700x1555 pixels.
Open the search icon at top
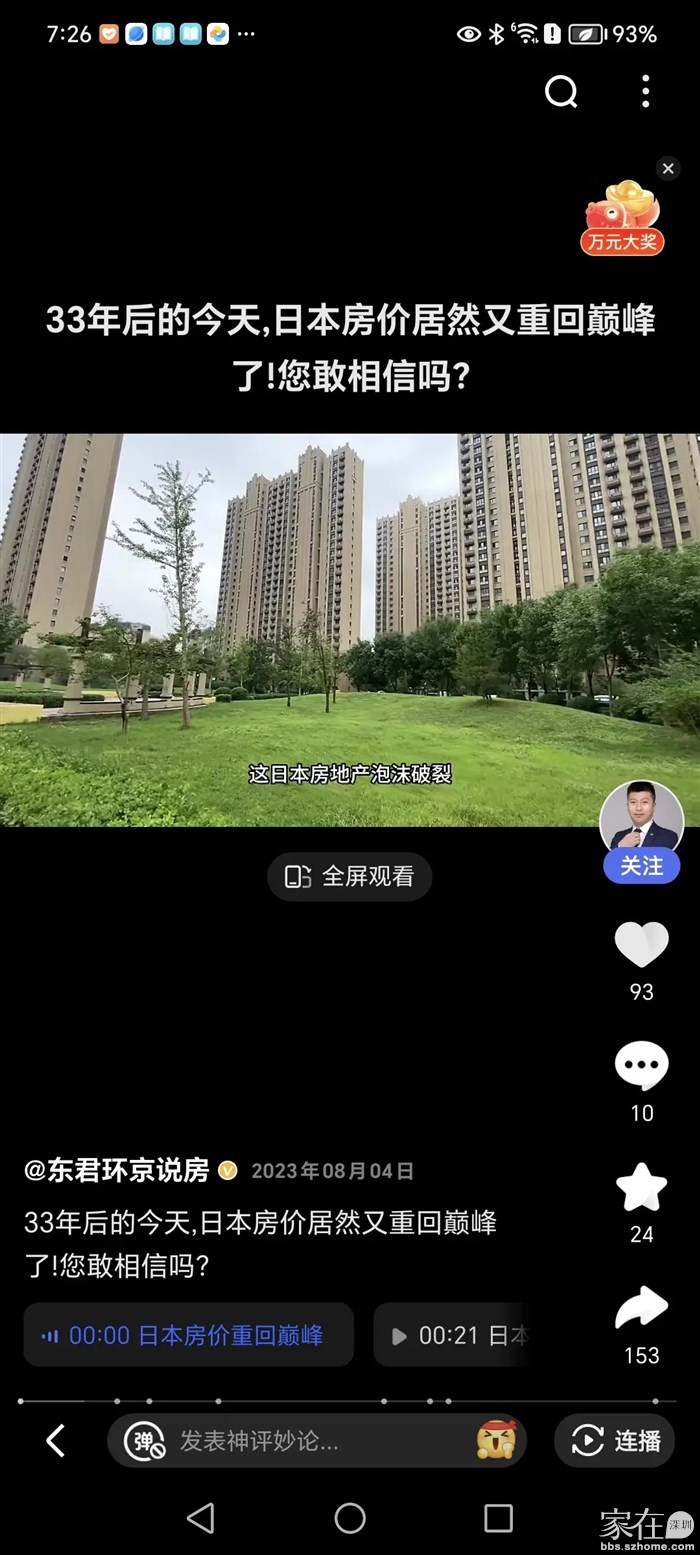tap(561, 92)
